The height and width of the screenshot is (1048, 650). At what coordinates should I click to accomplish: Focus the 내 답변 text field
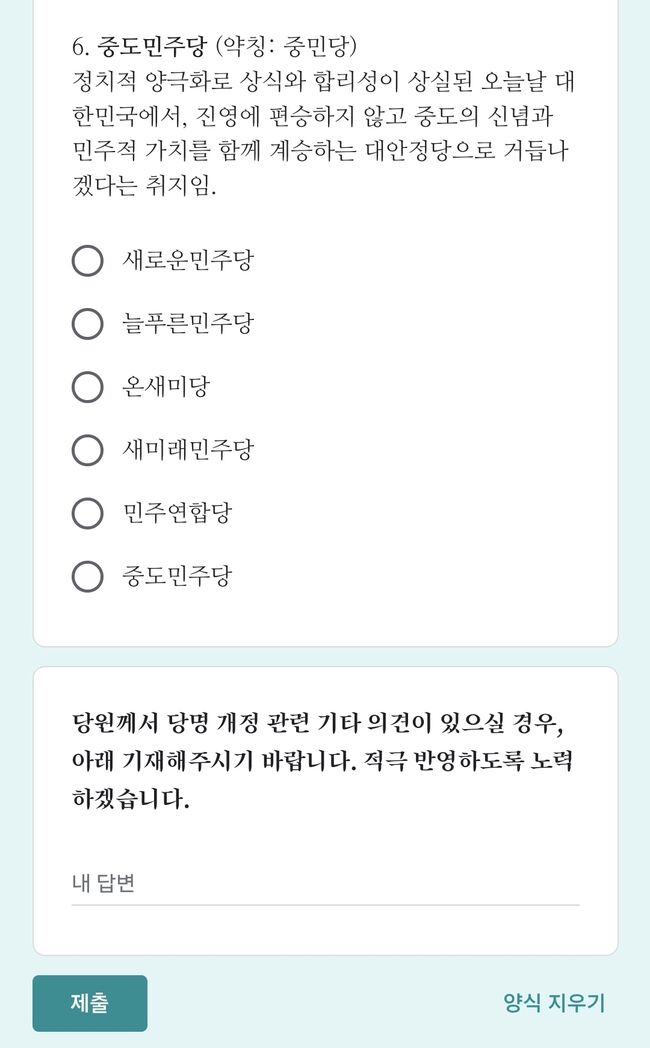(x=325, y=884)
